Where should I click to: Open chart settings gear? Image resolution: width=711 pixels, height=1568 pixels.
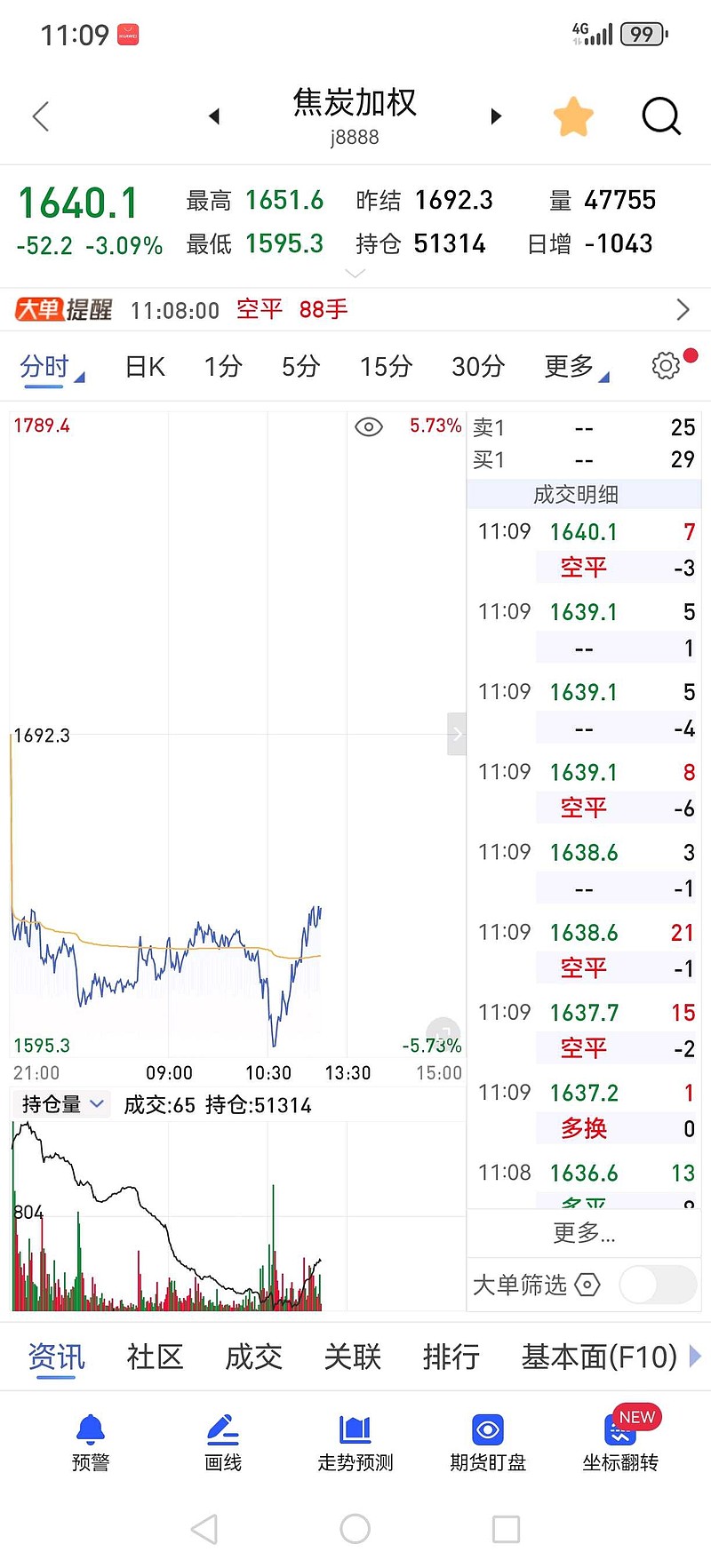[x=667, y=365]
